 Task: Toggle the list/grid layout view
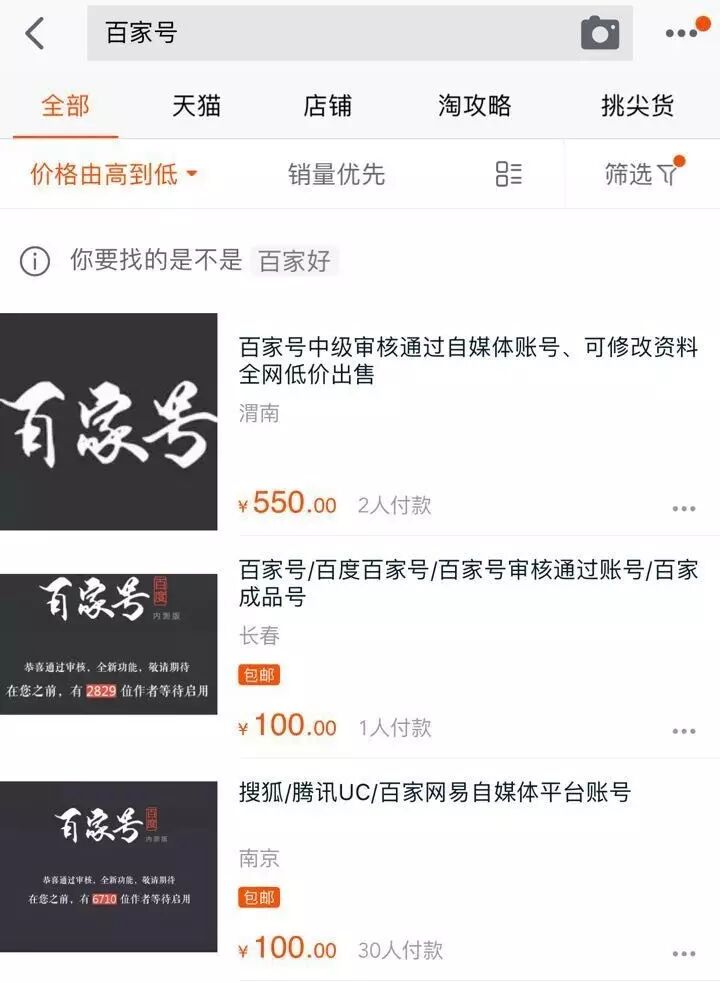pyautogui.click(x=509, y=175)
